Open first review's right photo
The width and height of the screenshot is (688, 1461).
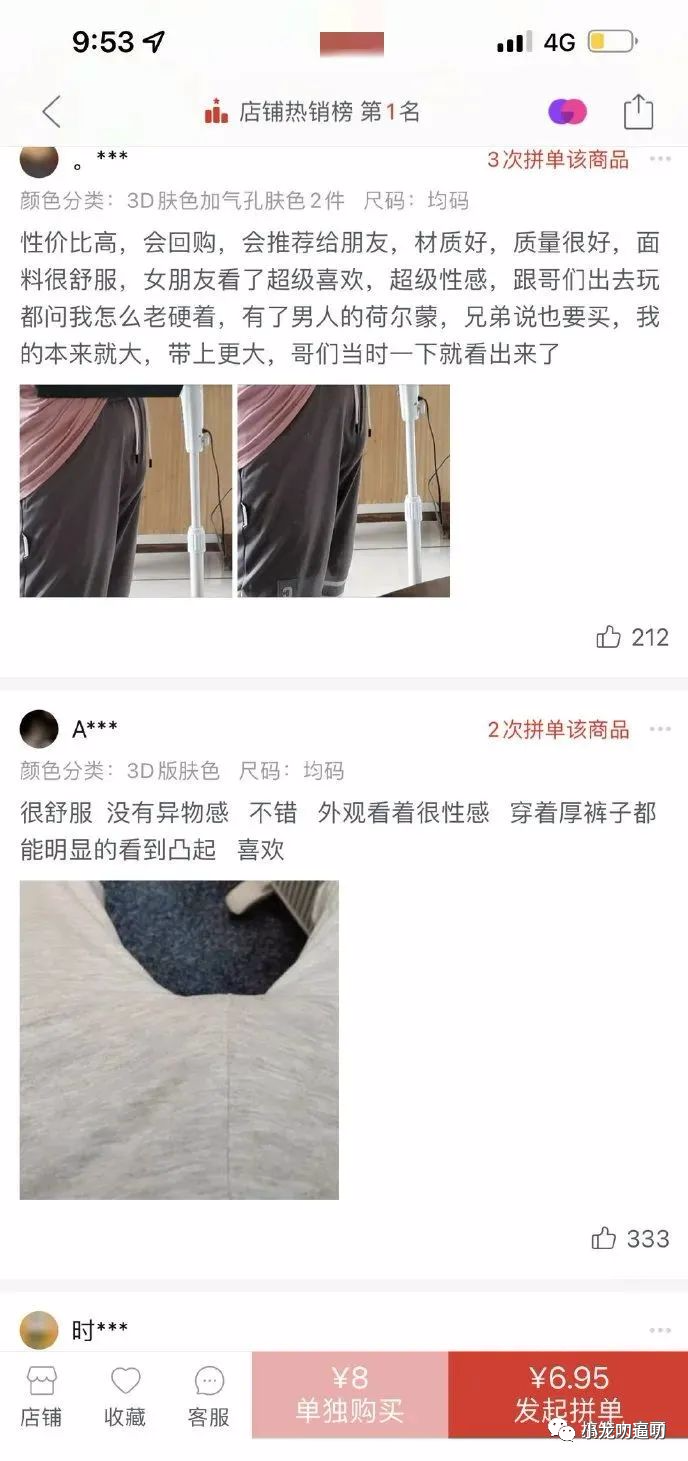[x=343, y=491]
